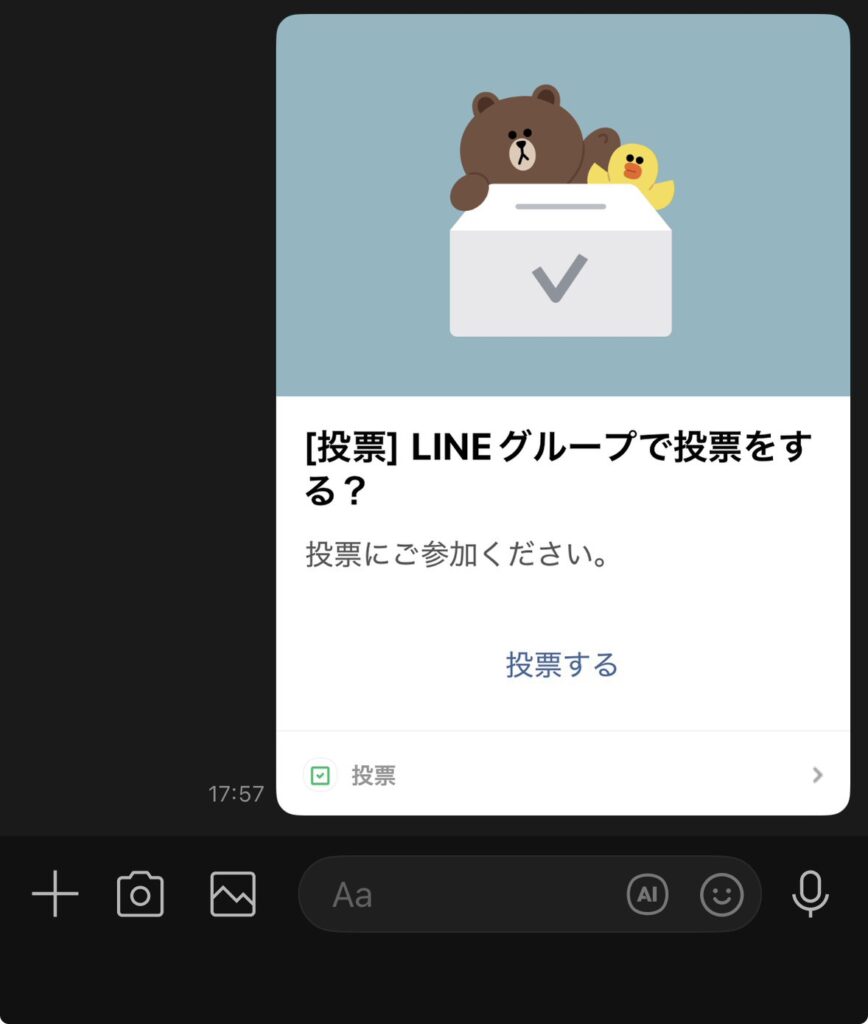Start a voice message with microphone
The width and height of the screenshot is (868, 1024).
pos(810,894)
